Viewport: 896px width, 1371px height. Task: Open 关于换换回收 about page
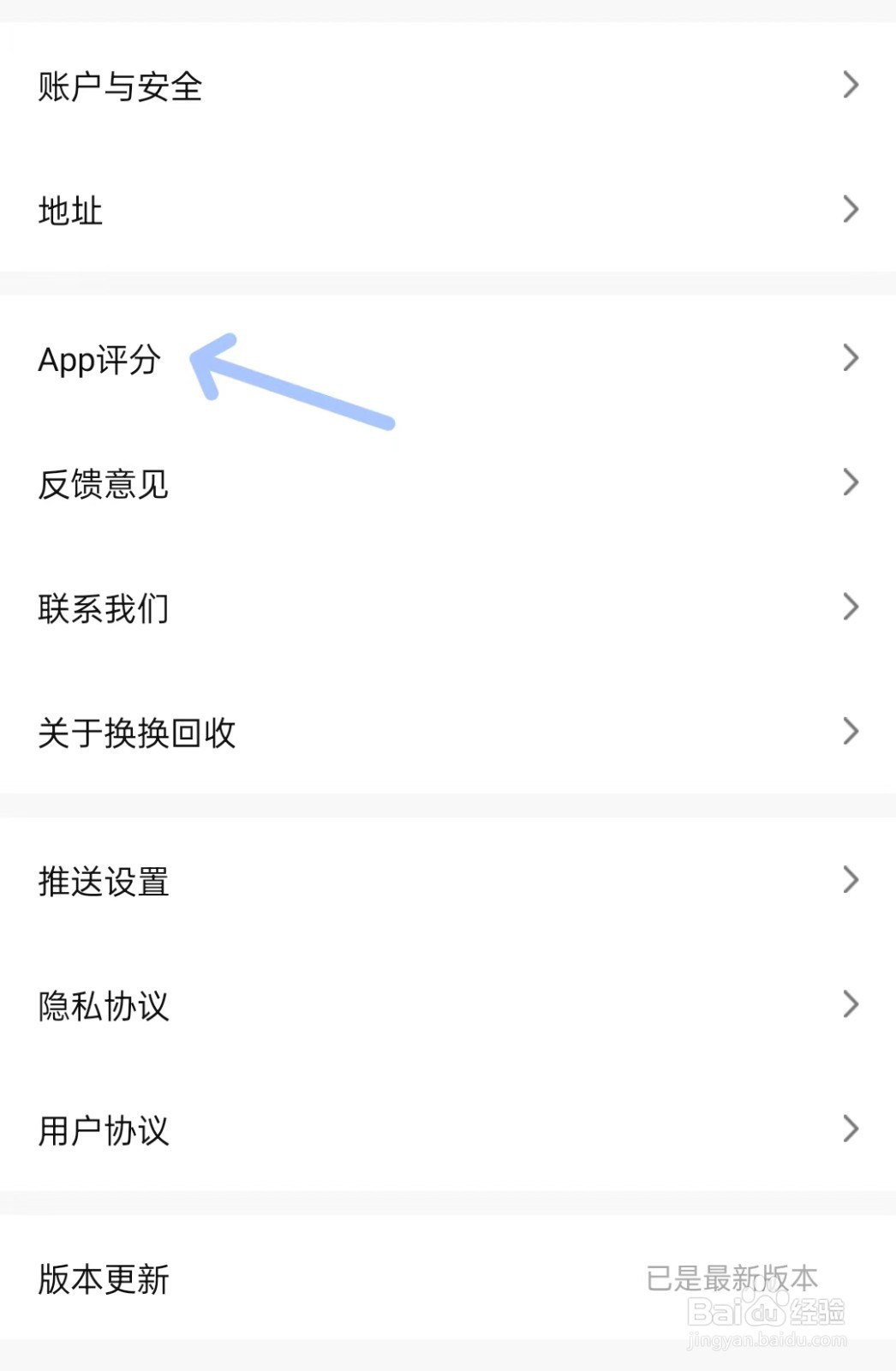tap(137, 733)
